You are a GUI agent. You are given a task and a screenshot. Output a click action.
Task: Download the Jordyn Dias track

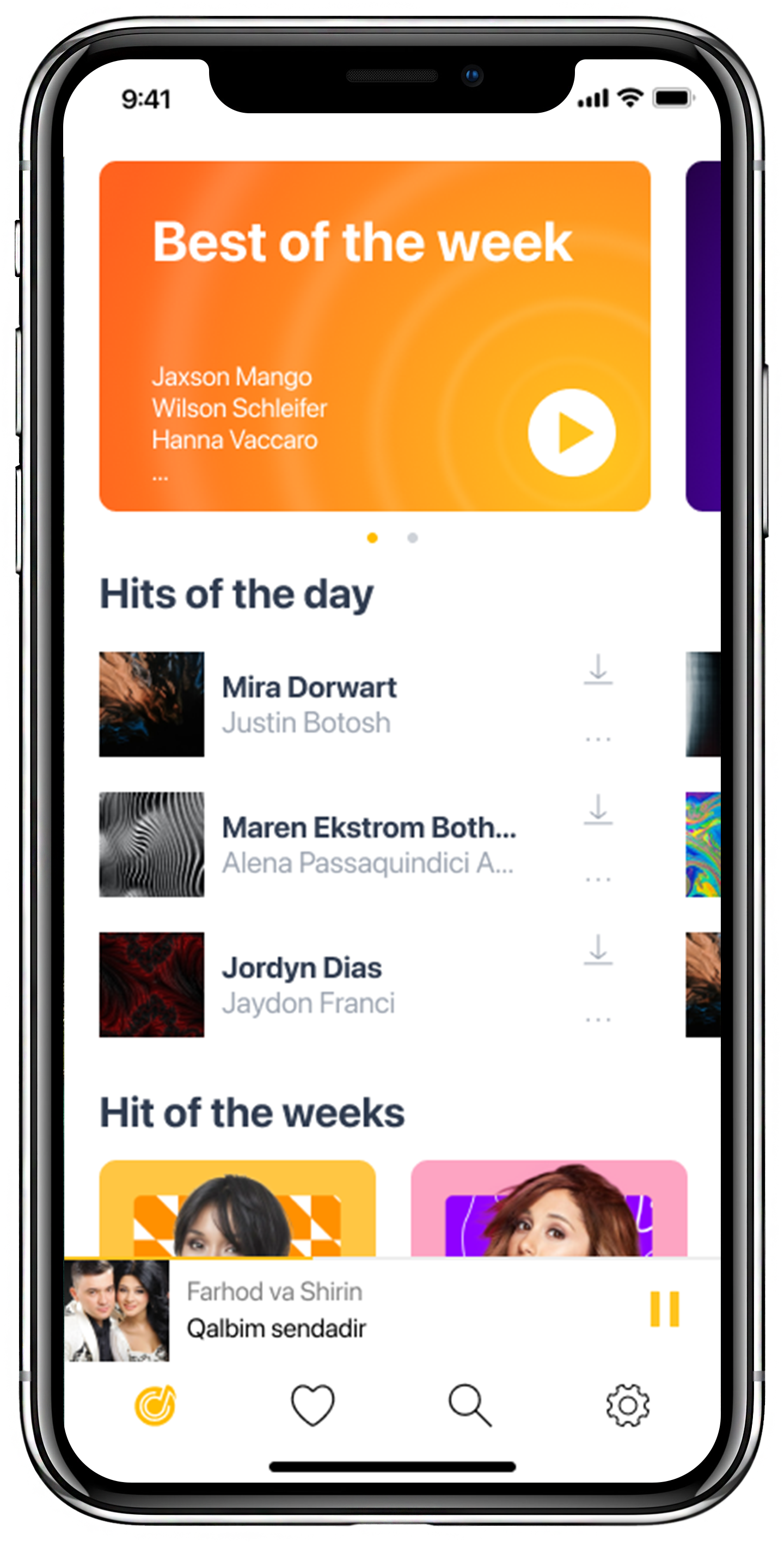(x=598, y=950)
